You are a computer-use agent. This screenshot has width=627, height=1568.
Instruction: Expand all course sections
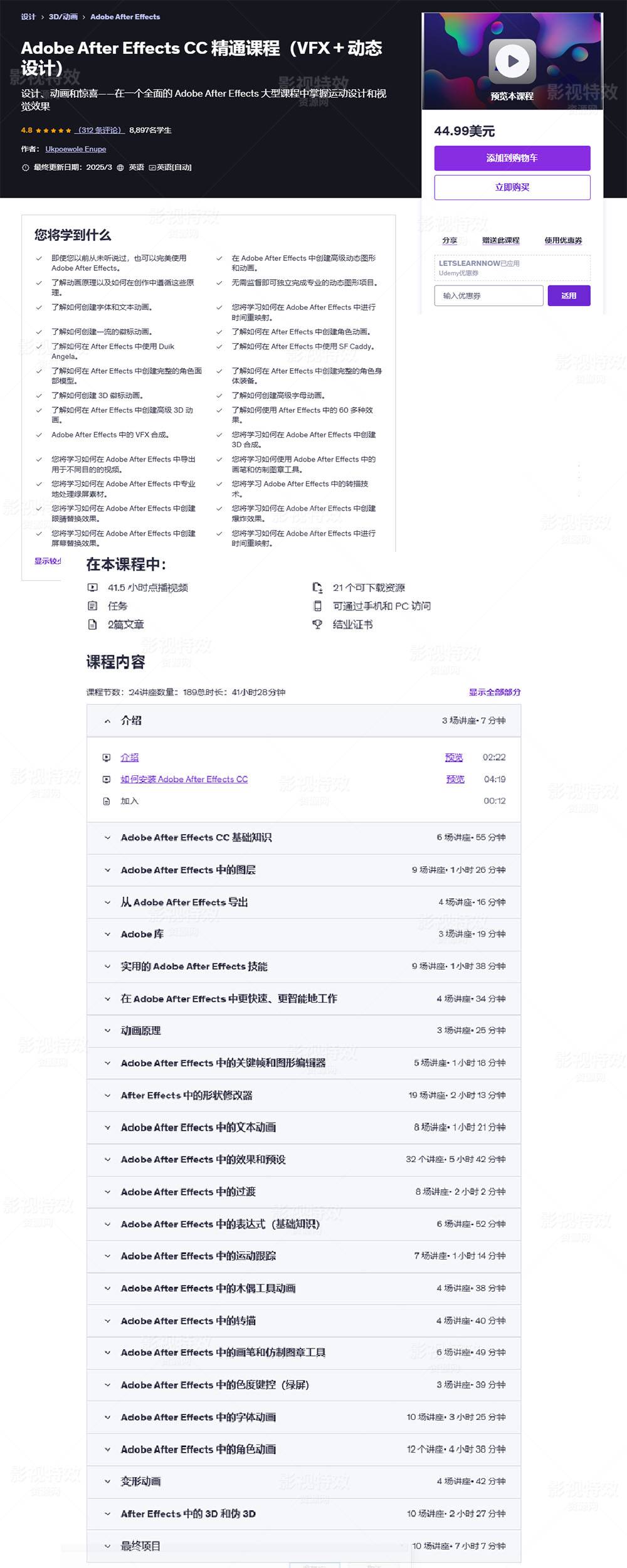click(494, 692)
